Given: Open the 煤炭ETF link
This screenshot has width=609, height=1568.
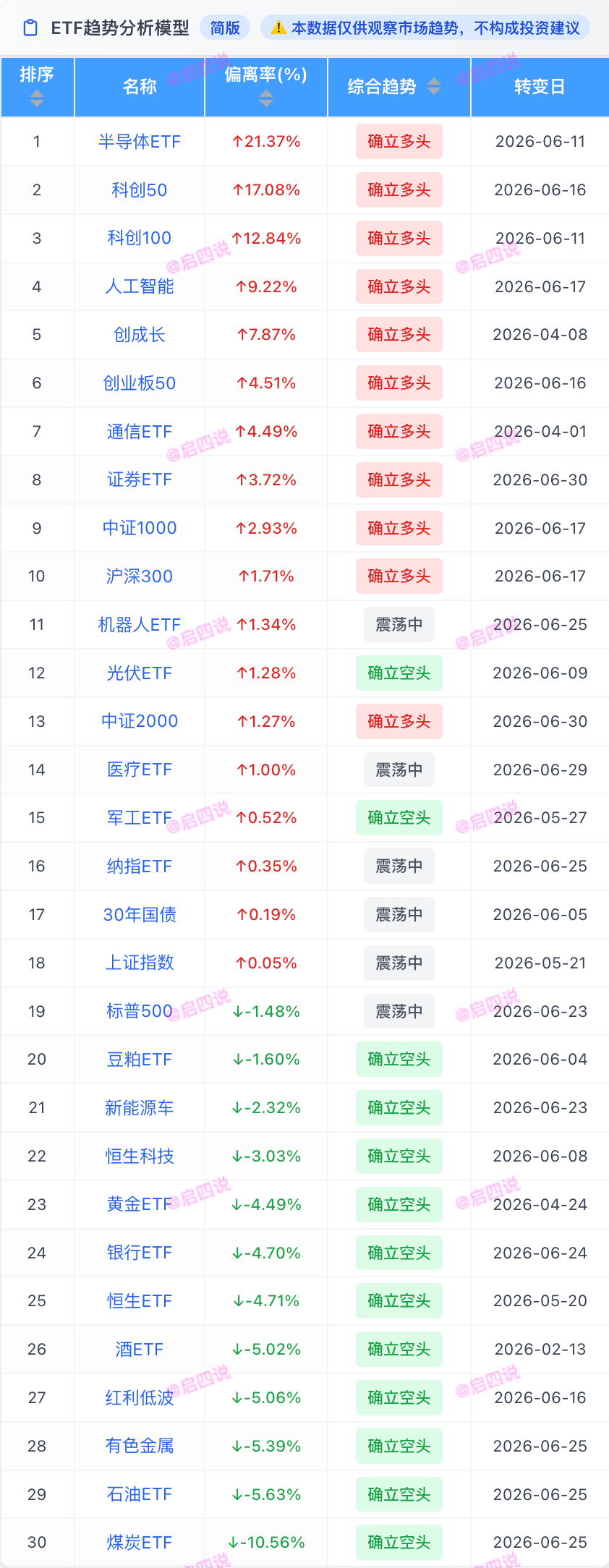Looking at the screenshot, I should click(140, 1543).
